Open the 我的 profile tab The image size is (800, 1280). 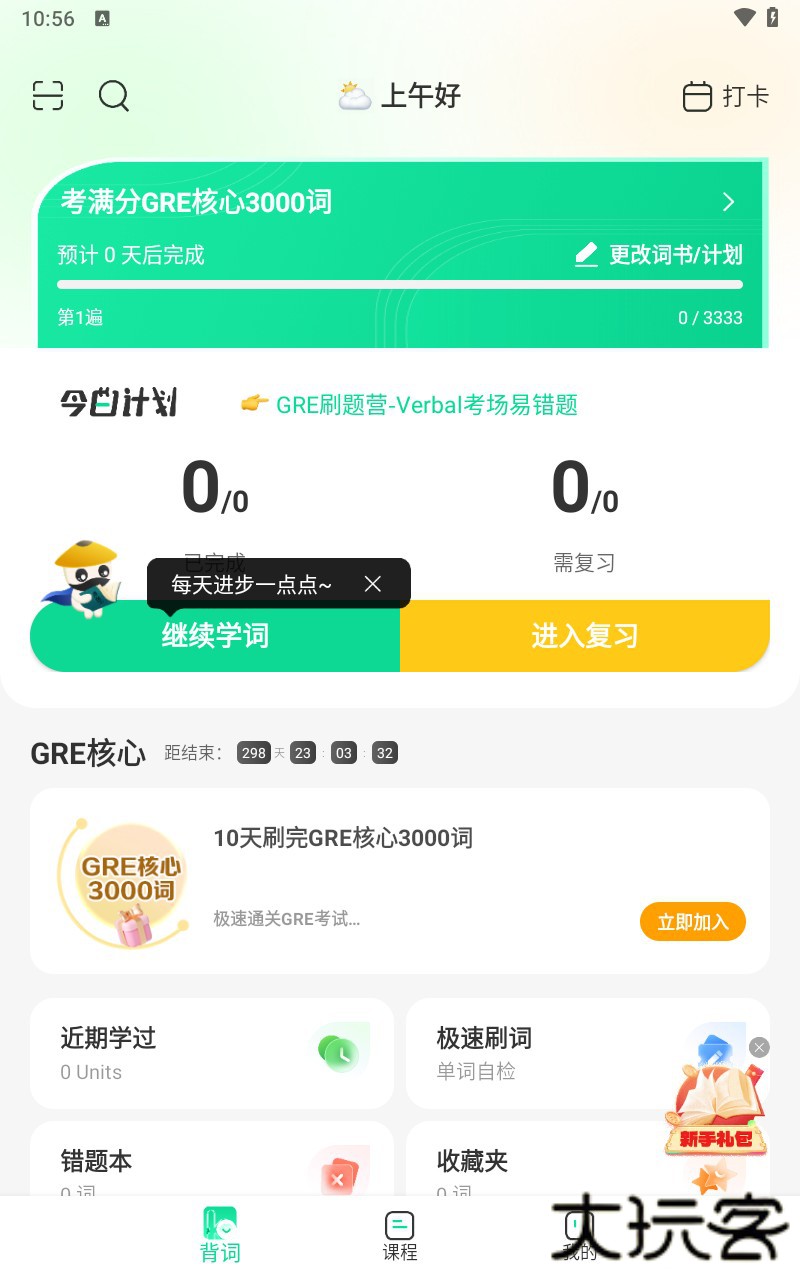pyautogui.click(x=578, y=1232)
